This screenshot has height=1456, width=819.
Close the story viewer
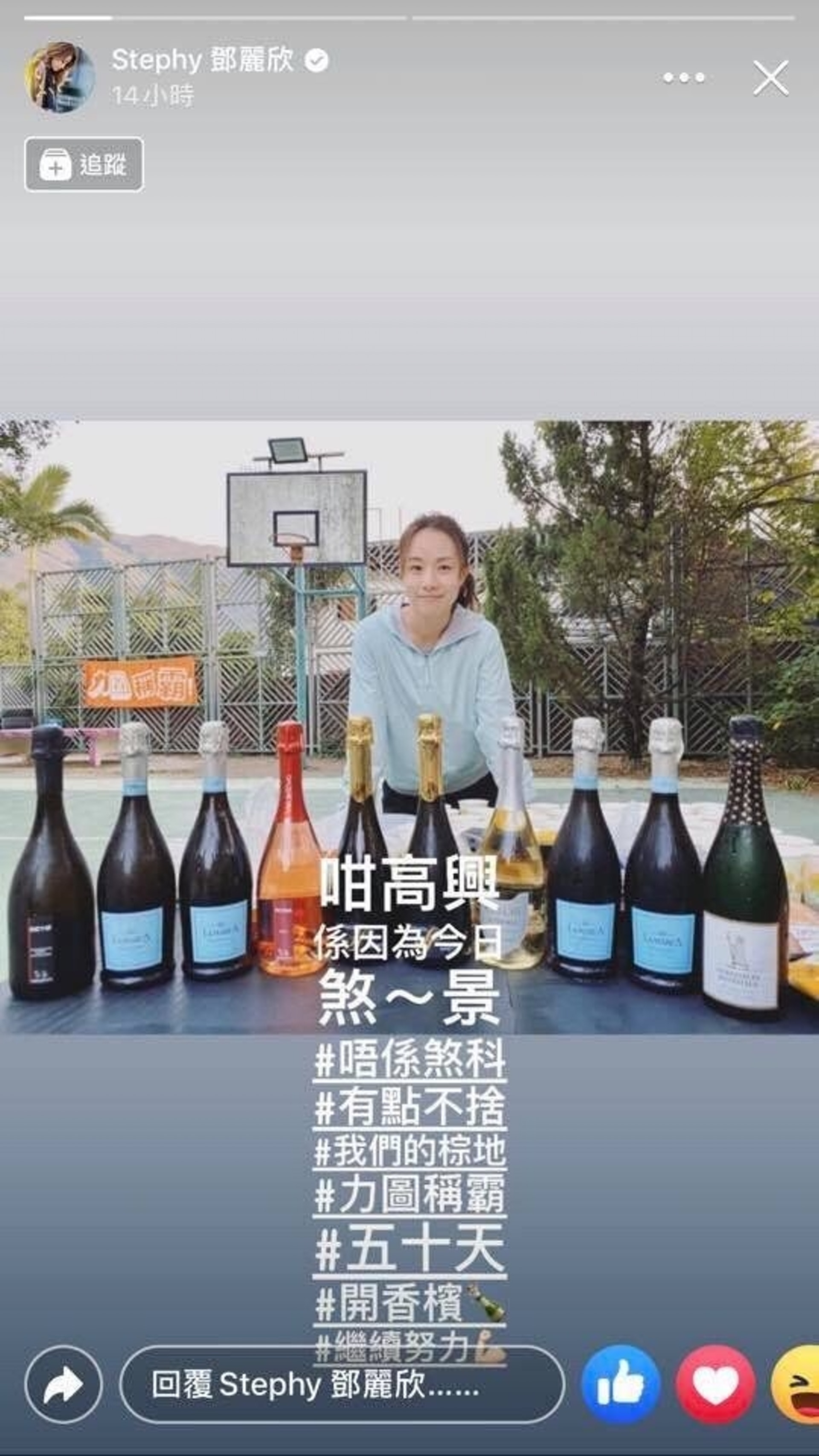pos(770,78)
